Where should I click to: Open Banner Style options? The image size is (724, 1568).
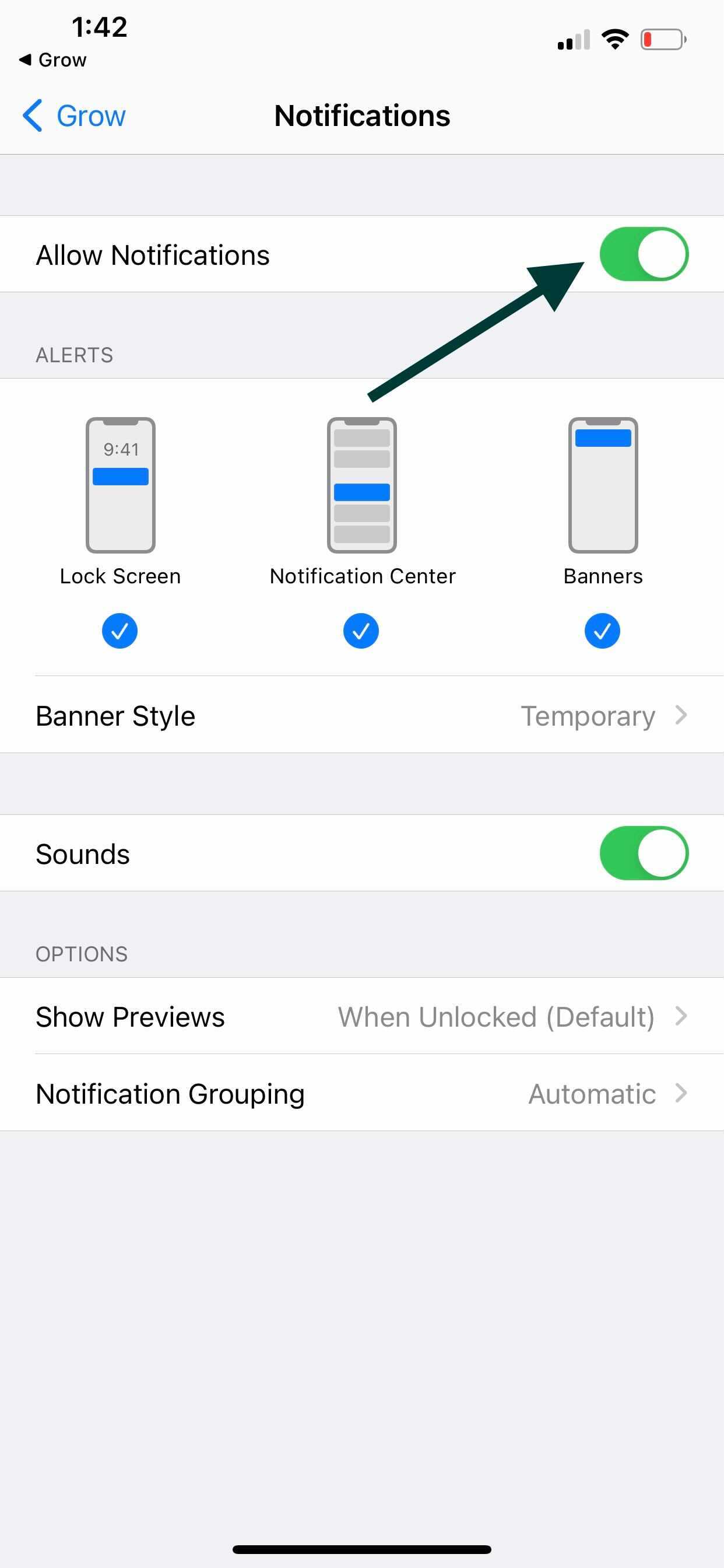362,715
